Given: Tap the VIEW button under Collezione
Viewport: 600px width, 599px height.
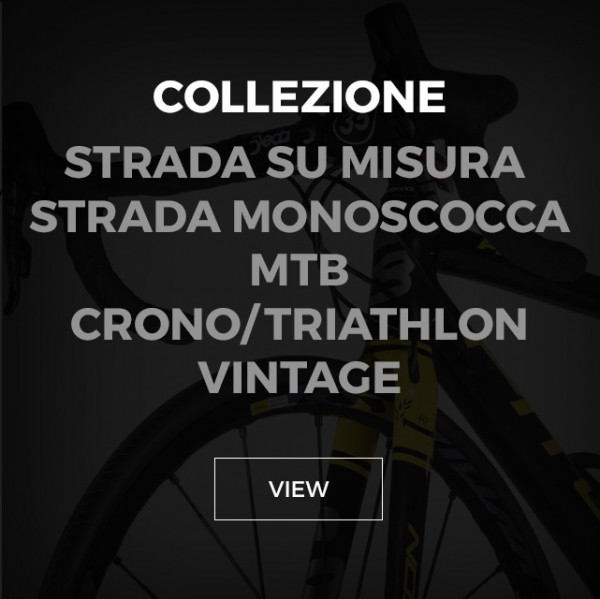Looking at the screenshot, I should [x=298, y=489].
